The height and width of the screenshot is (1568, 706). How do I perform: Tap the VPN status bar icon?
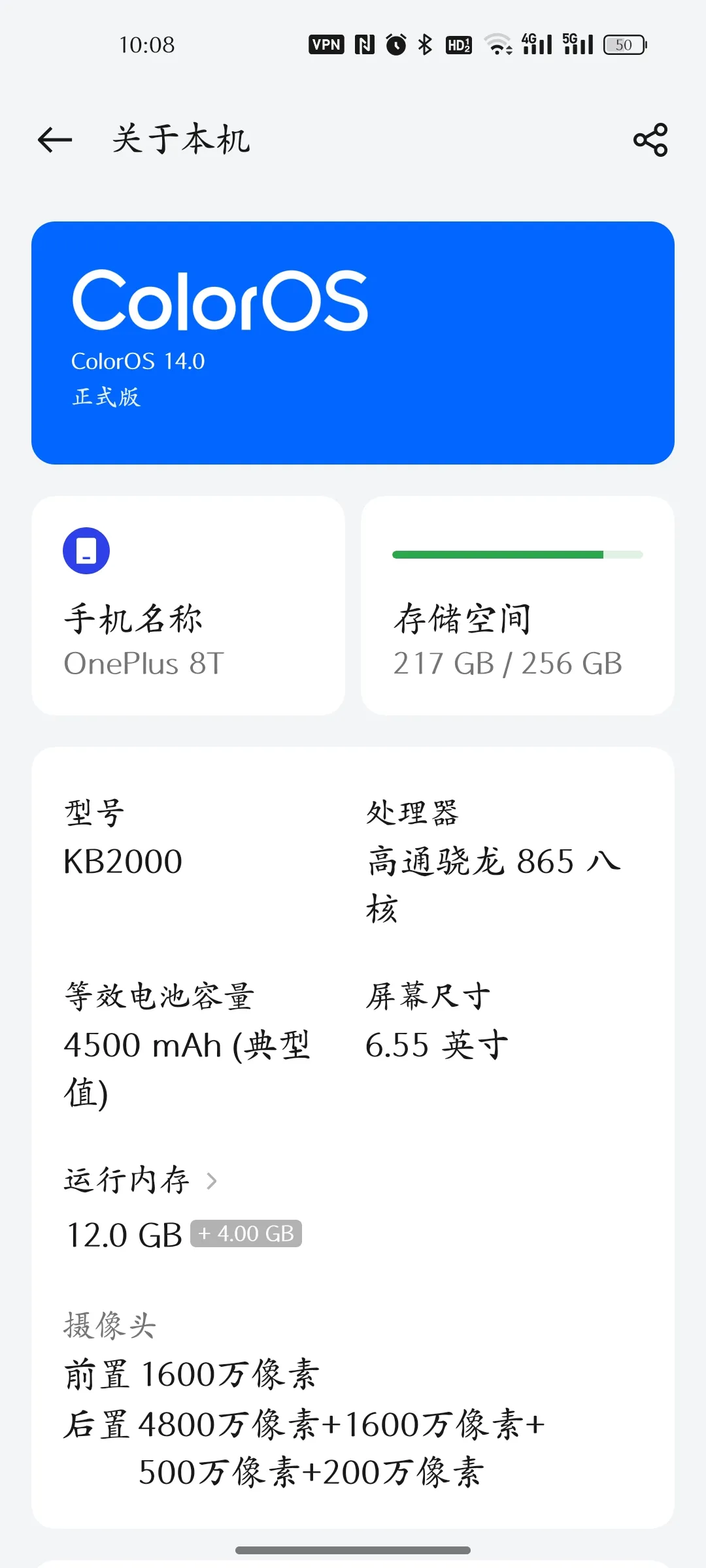click(326, 44)
